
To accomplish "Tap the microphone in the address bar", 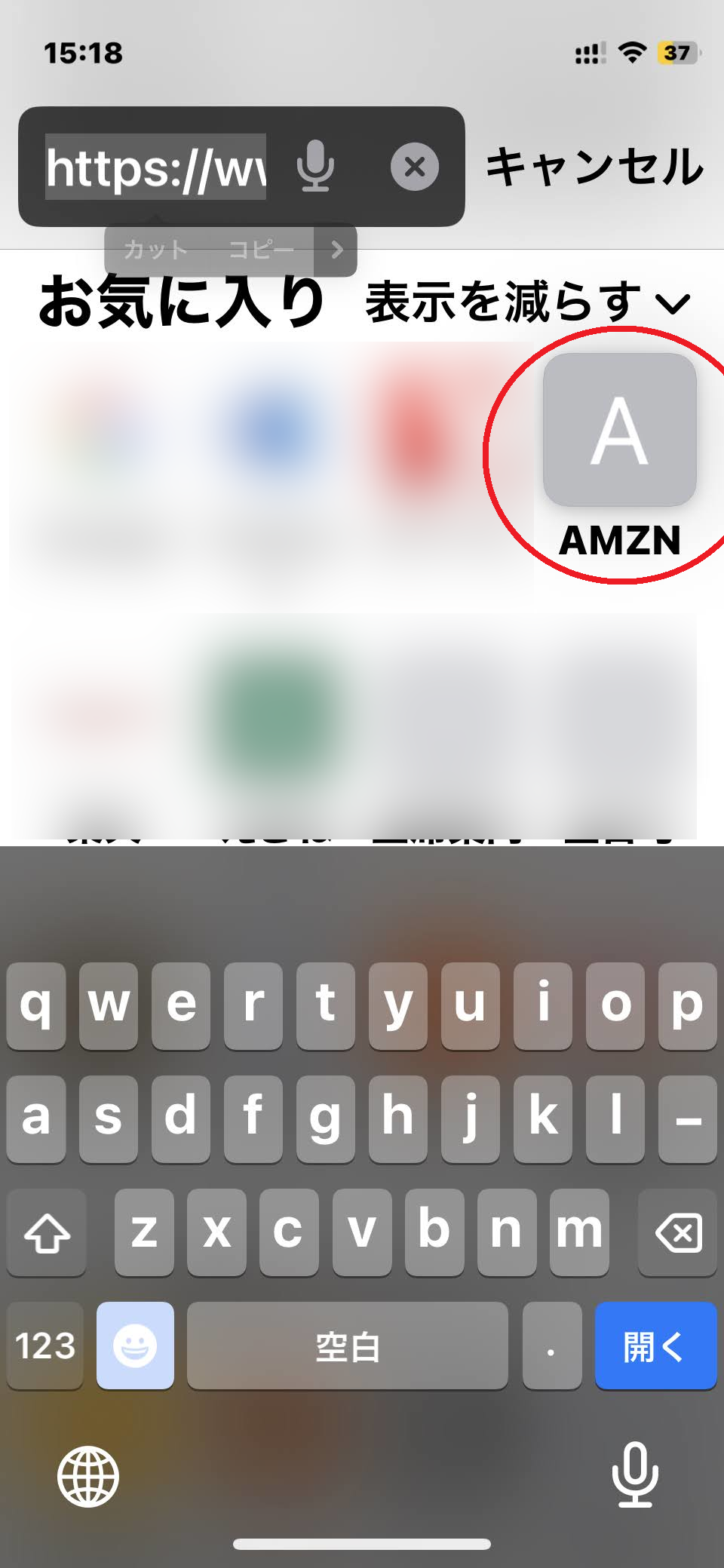I will pyautogui.click(x=315, y=167).
